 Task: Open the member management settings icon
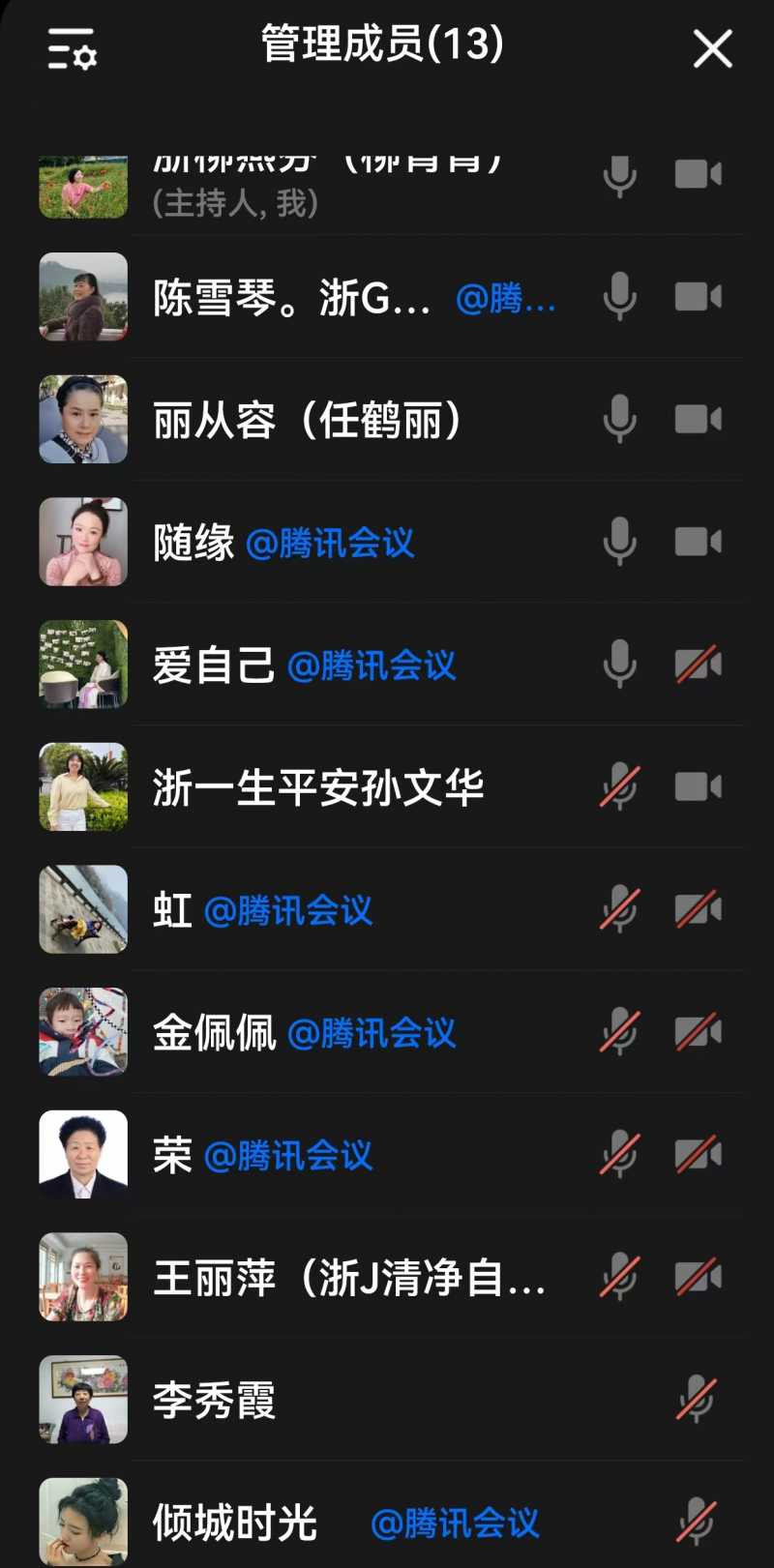point(73,48)
